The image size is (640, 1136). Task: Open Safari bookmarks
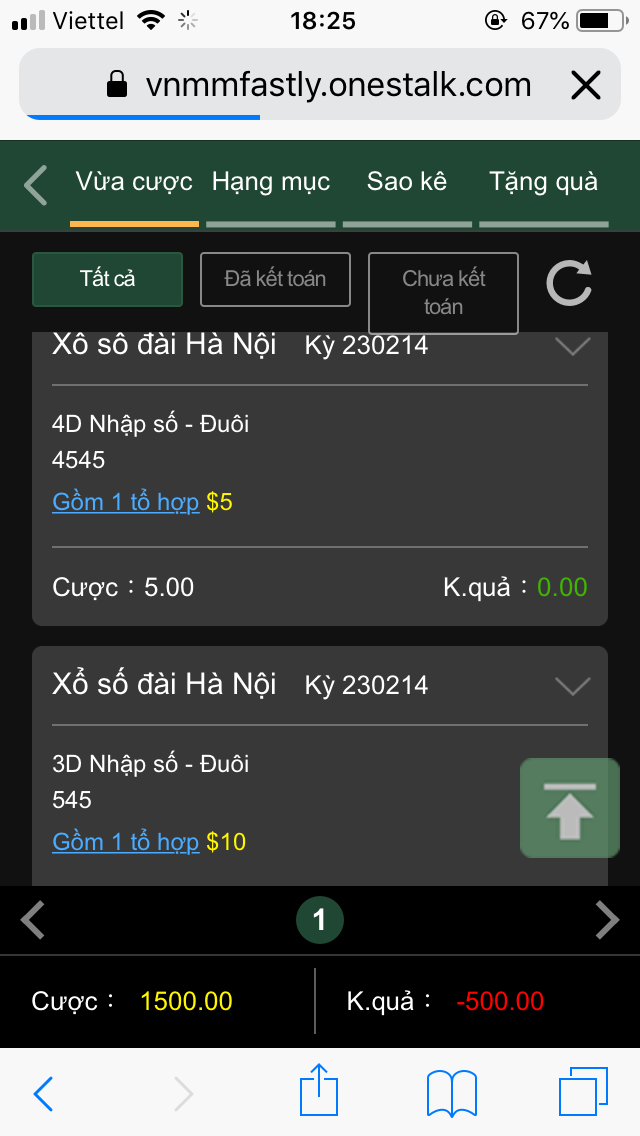point(452,1094)
